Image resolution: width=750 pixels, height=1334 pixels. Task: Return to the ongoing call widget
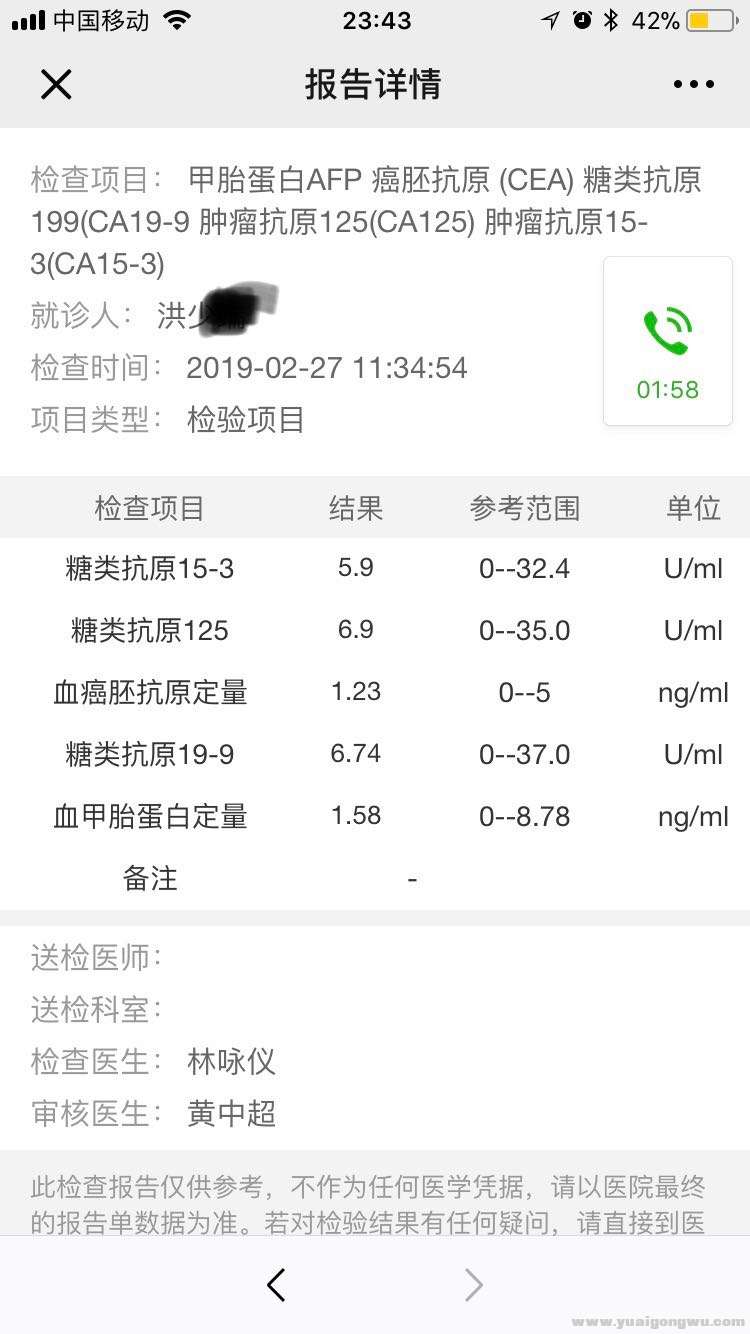click(667, 342)
